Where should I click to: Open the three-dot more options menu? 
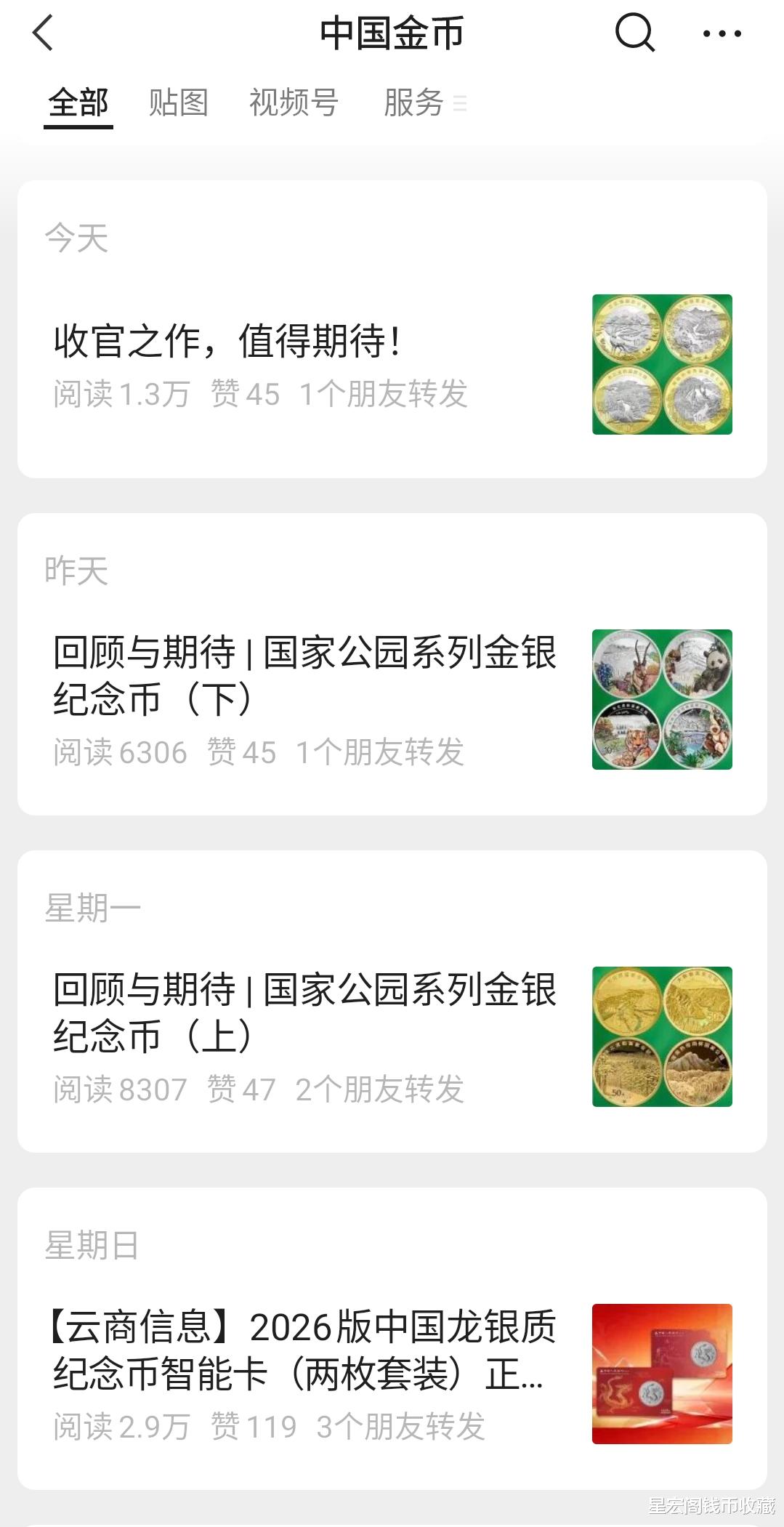[x=722, y=33]
